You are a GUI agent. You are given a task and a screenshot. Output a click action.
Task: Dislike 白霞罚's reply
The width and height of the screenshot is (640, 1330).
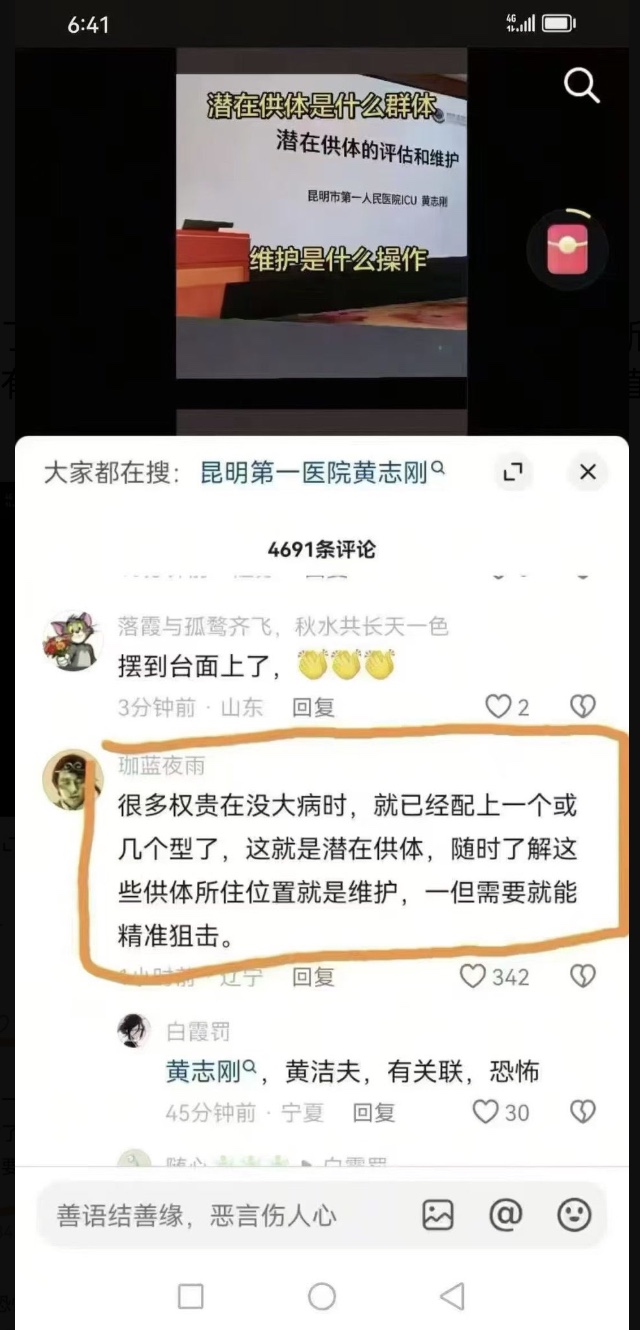(x=582, y=1111)
